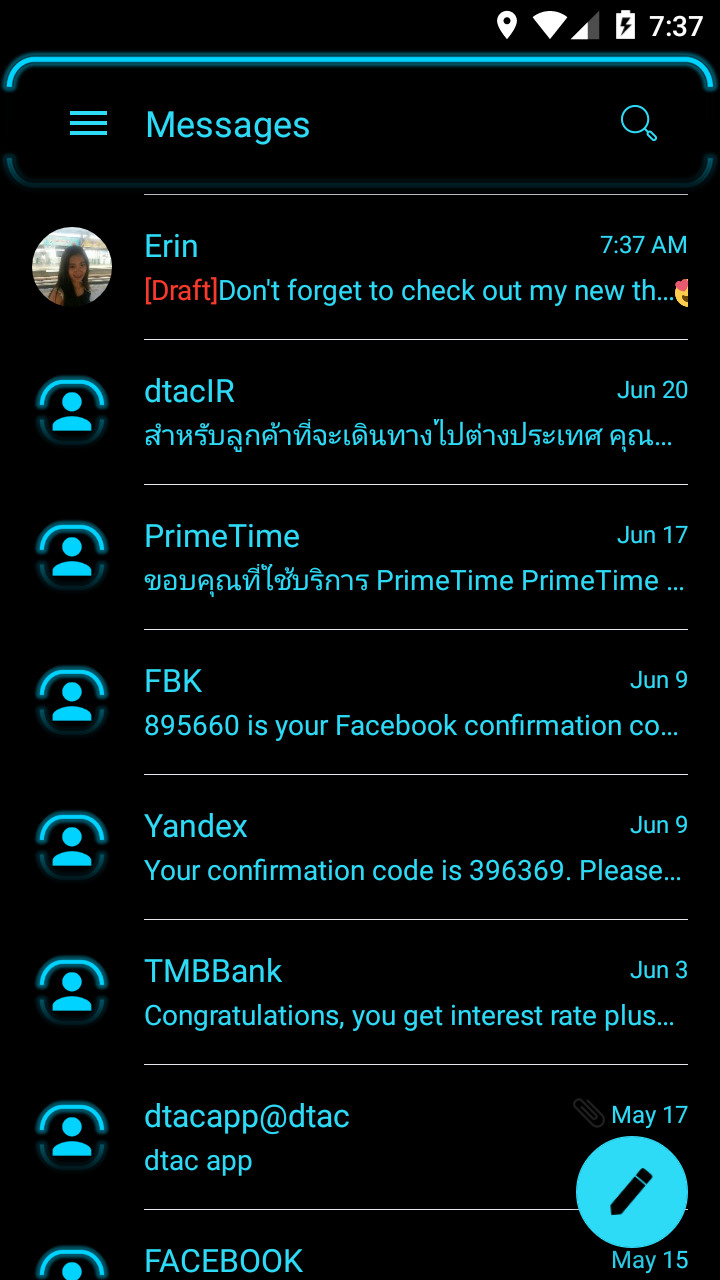Image resolution: width=720 pixels, height=1280 pixels.
Task: Open the draft conversation with Erin
Action: (x=400, y=268)
